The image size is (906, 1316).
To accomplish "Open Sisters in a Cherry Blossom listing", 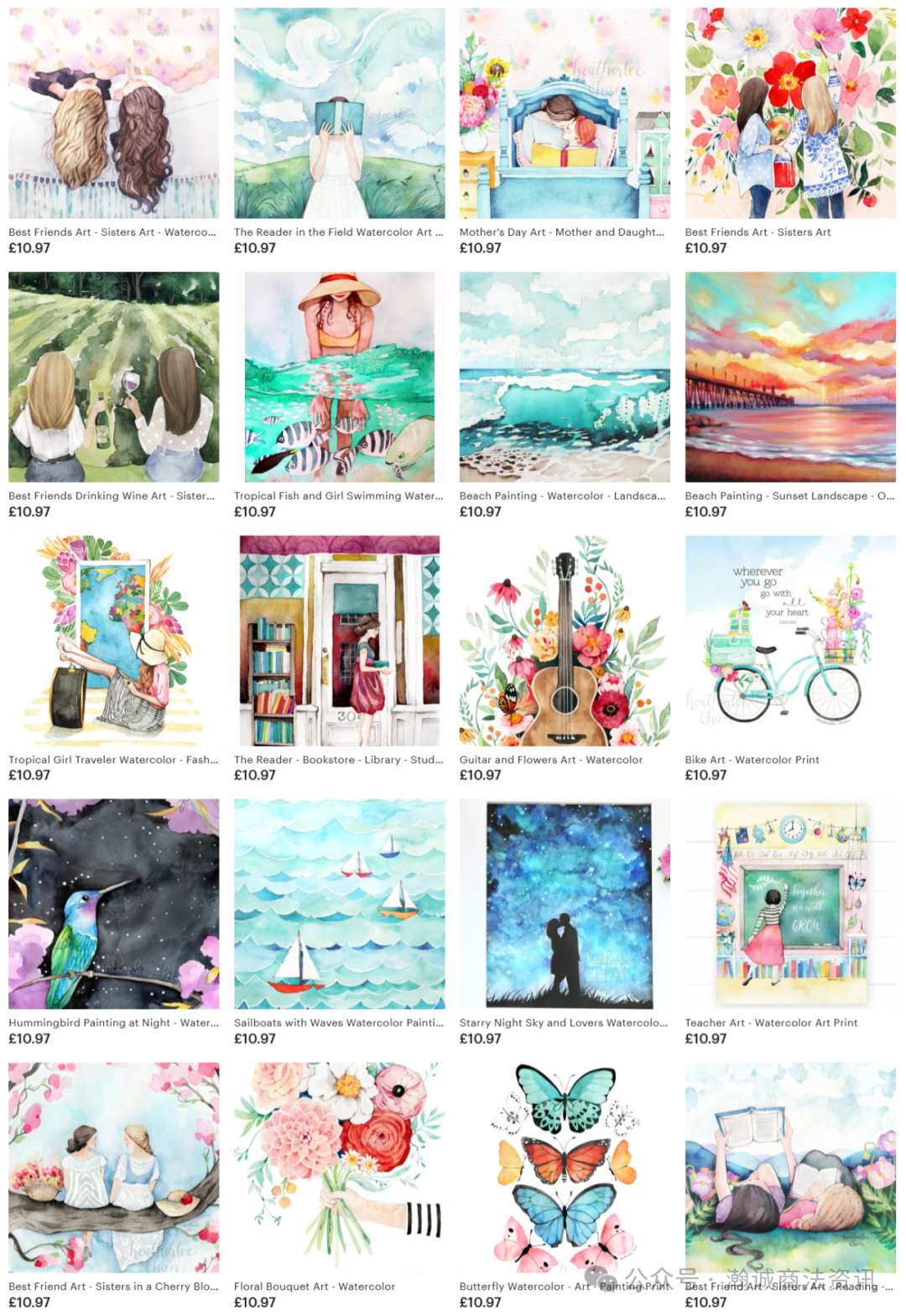I will 113,1168.
